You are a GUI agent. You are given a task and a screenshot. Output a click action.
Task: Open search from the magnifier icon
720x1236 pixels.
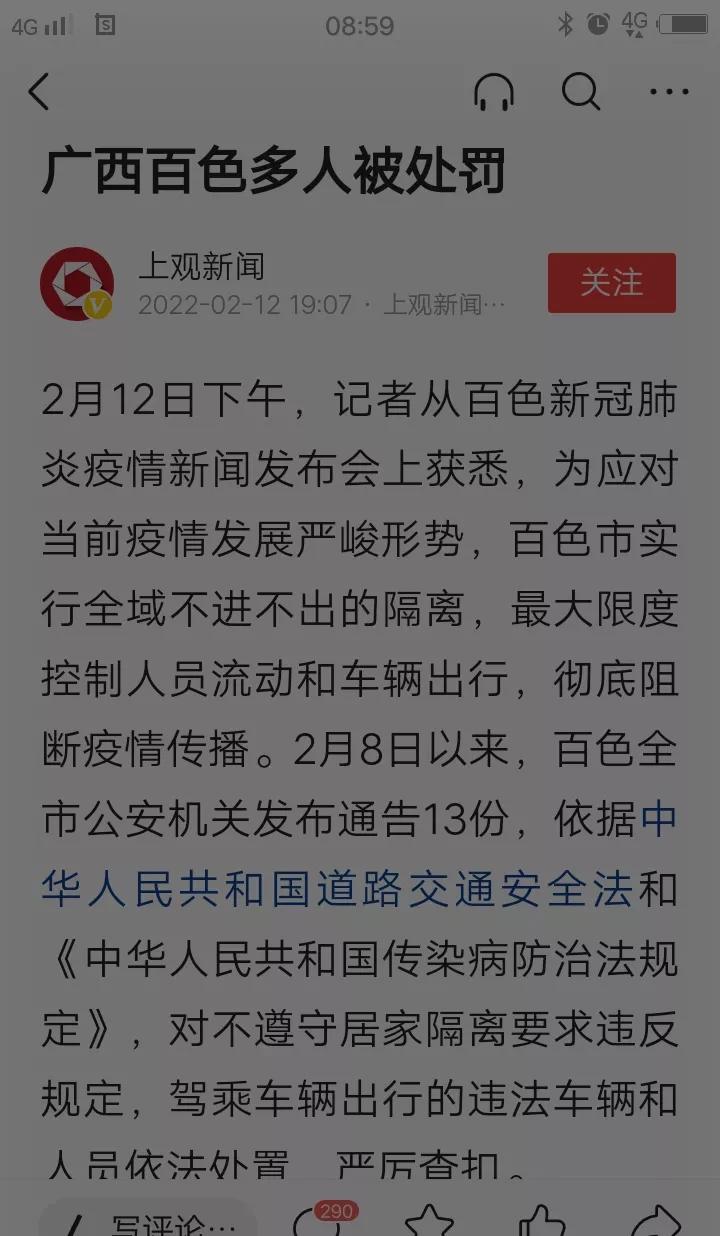pos(580,92)
